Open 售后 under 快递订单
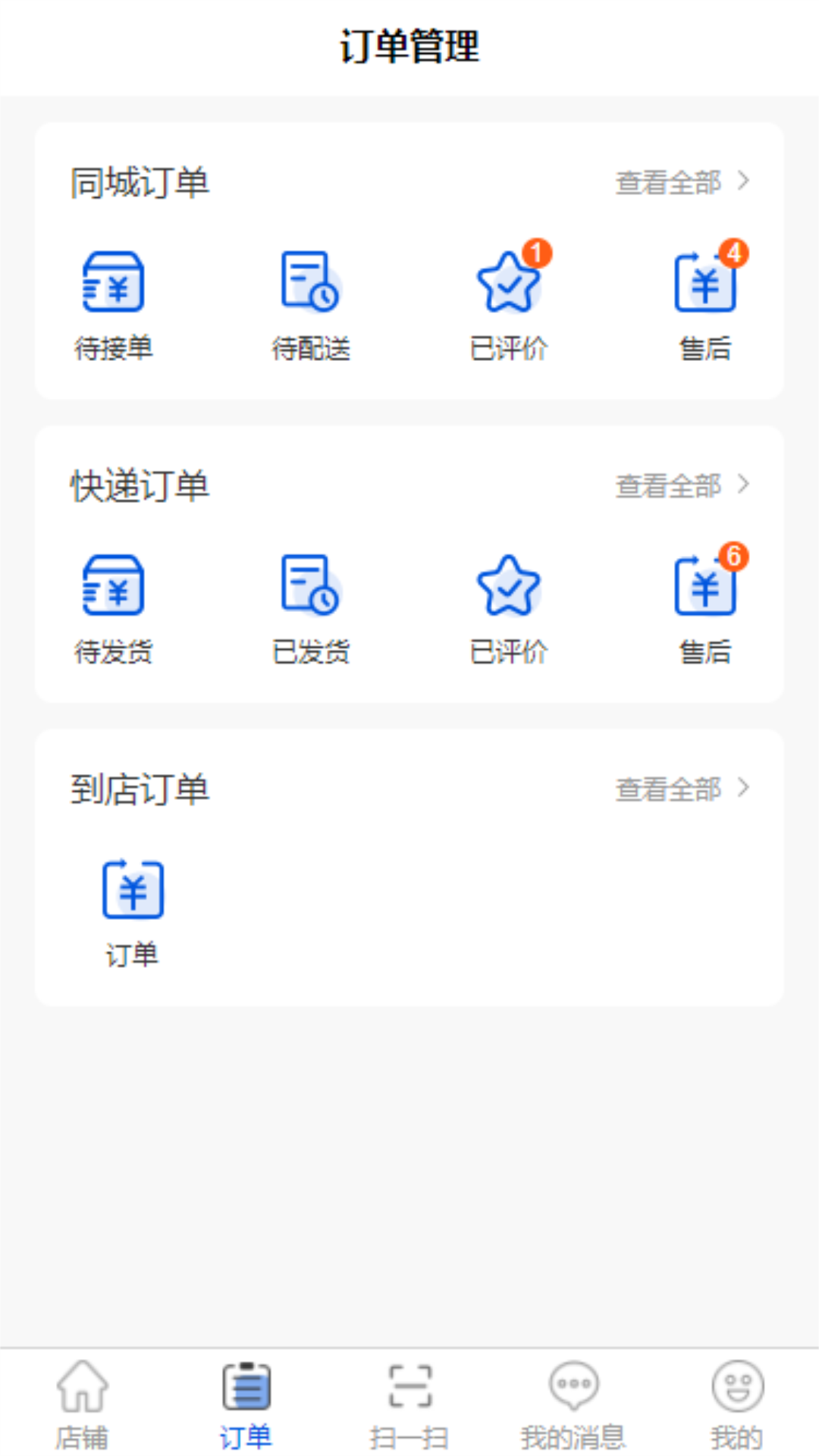 705,608
